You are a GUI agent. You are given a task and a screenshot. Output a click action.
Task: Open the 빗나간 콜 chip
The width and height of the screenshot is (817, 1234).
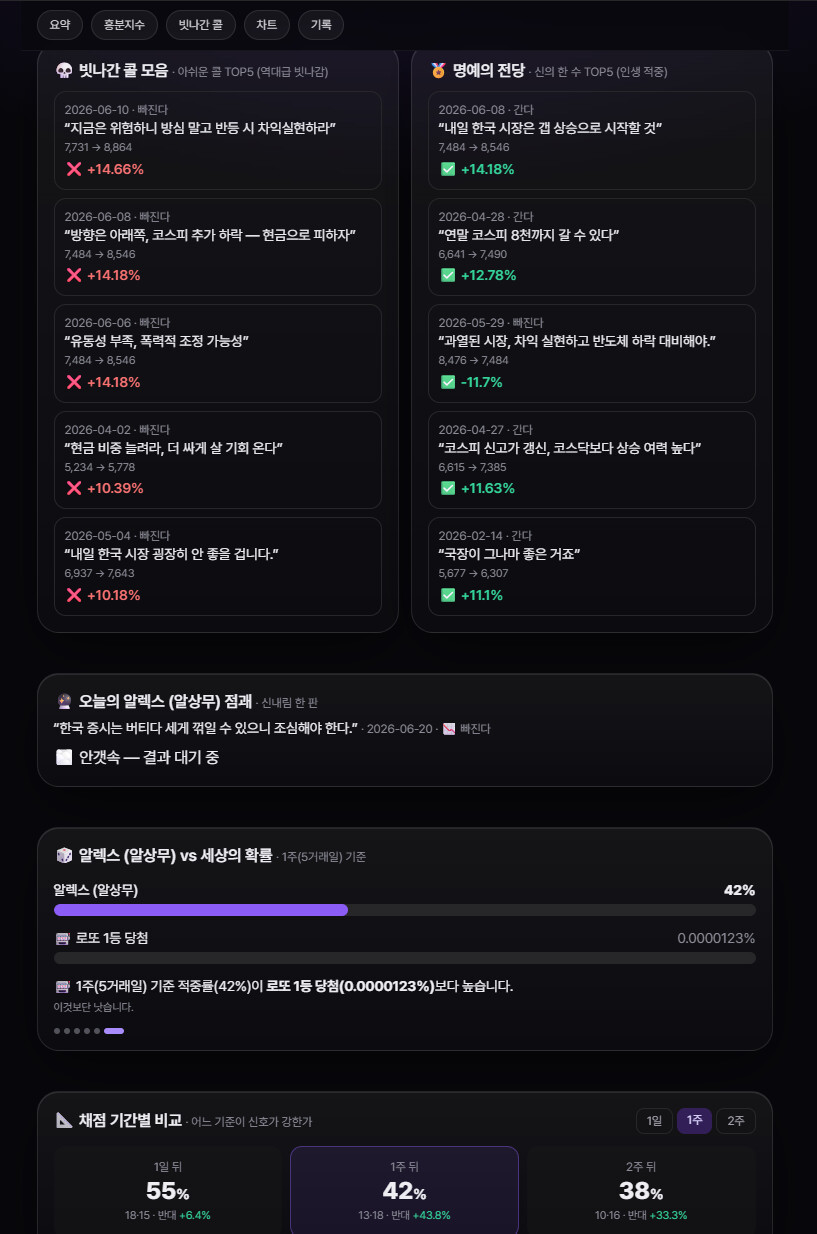pyautogui.click(x=201, y=25)
